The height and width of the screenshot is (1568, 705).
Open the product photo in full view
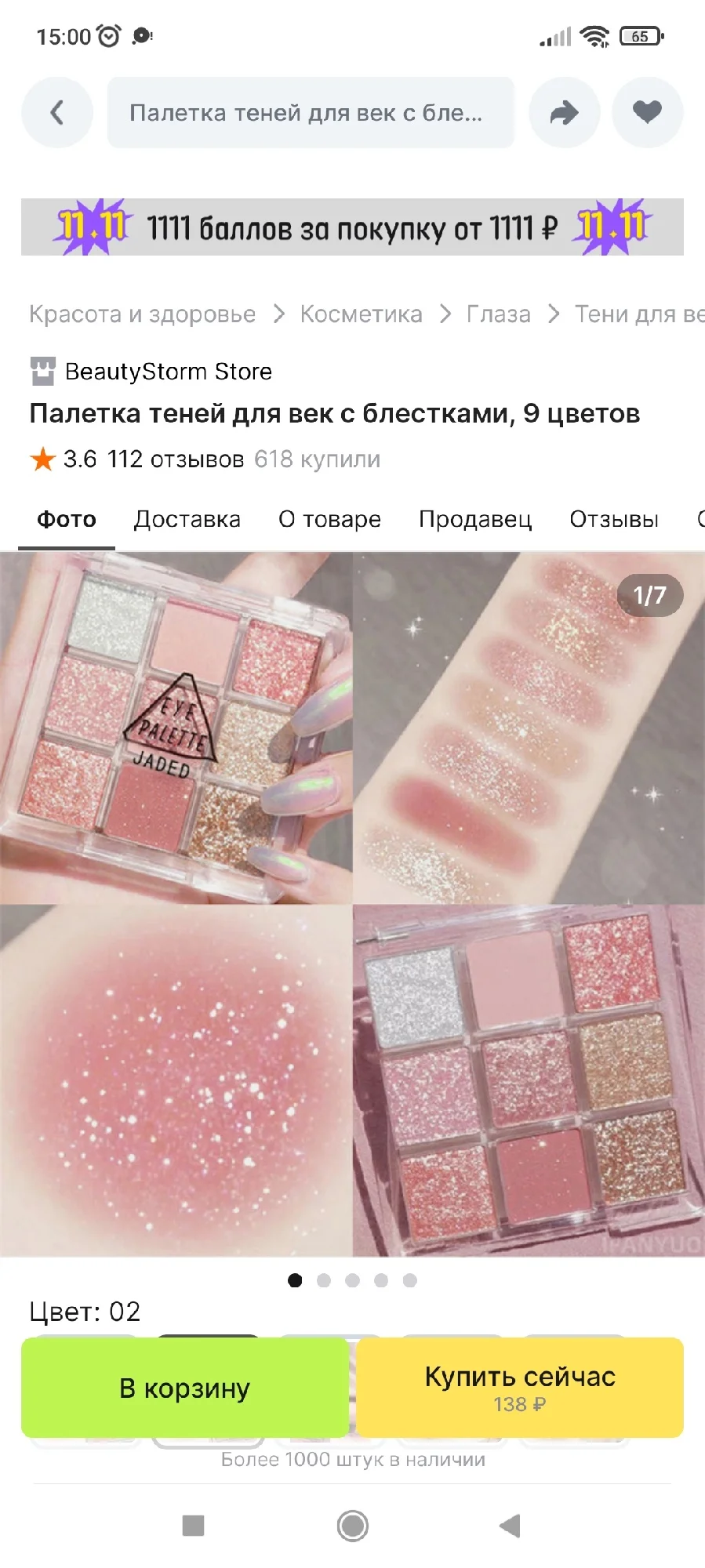pos(352,904)
